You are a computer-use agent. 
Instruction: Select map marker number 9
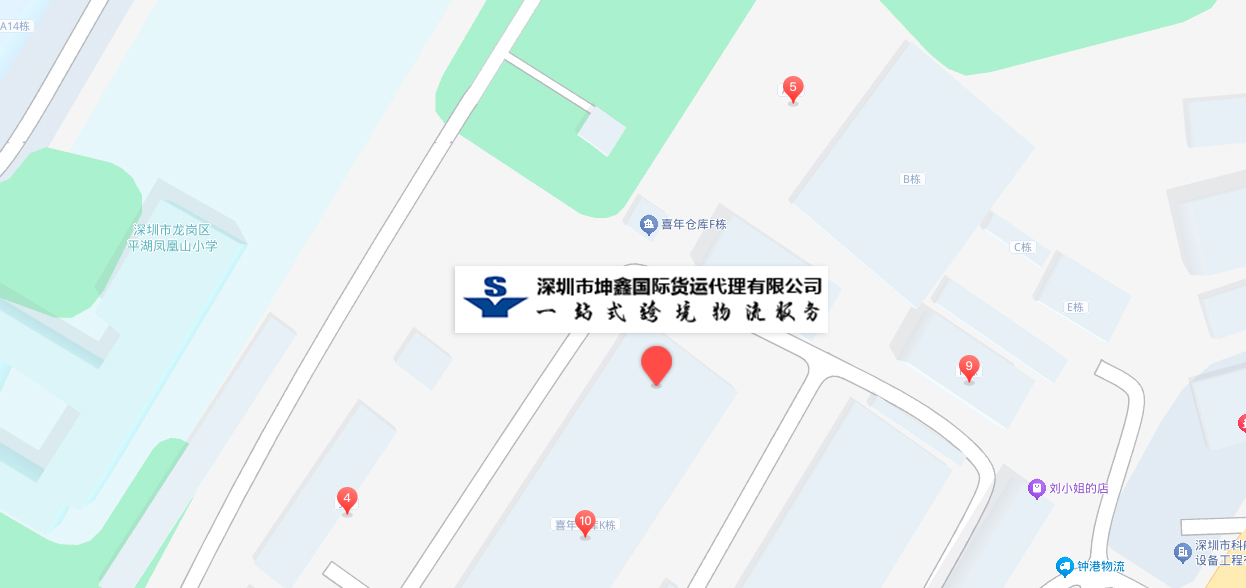point(968,367)
